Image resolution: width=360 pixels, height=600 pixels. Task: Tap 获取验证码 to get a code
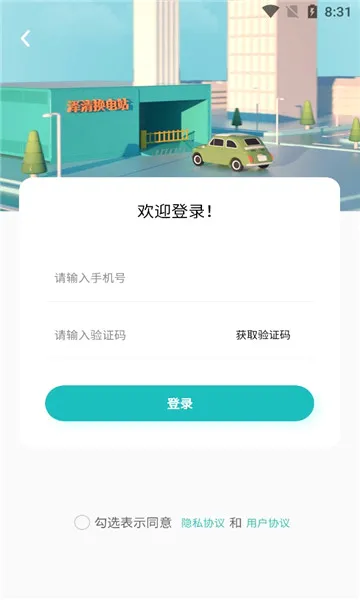263,335
